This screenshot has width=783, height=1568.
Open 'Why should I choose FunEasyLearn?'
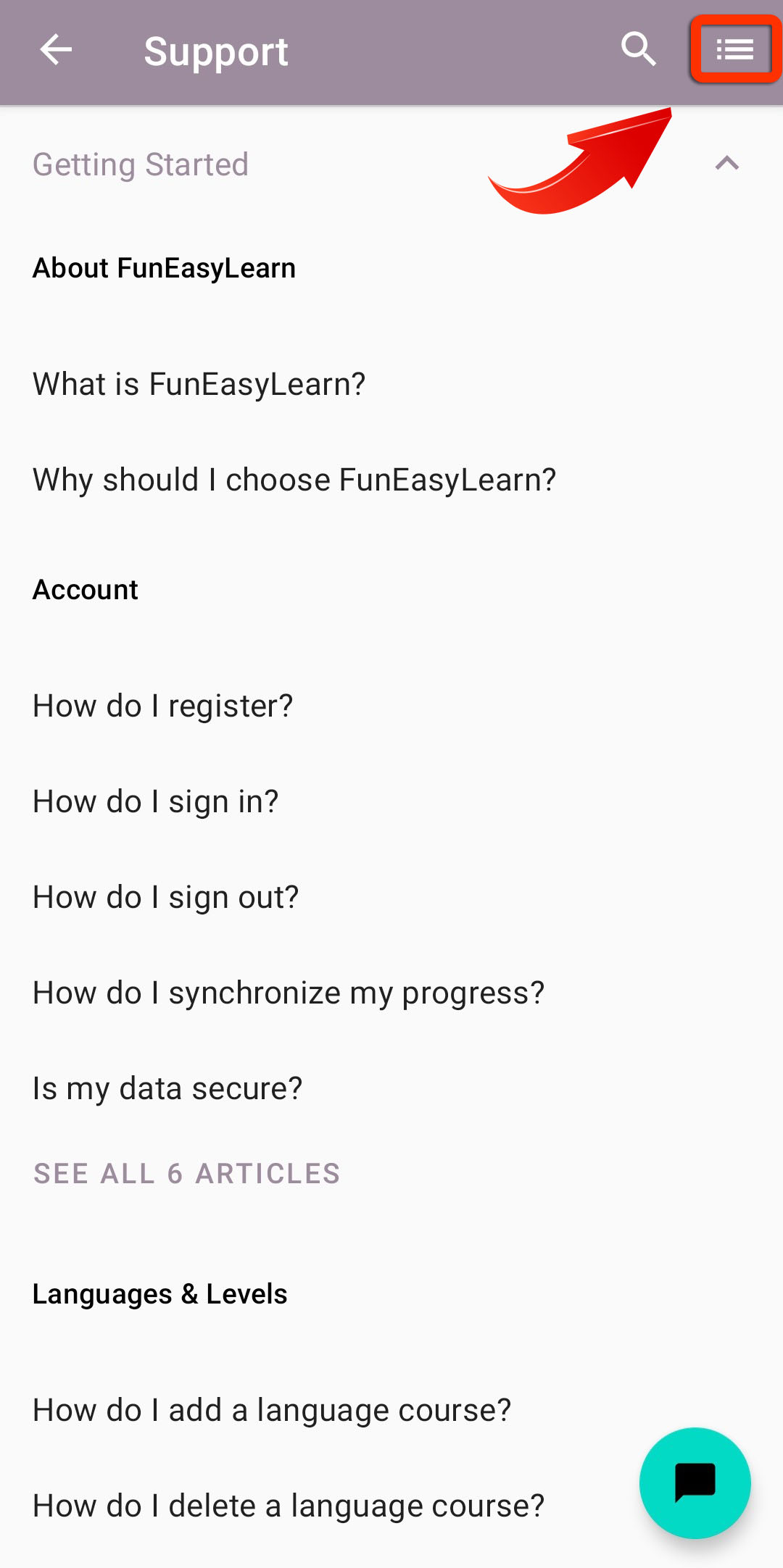point(294,480)
